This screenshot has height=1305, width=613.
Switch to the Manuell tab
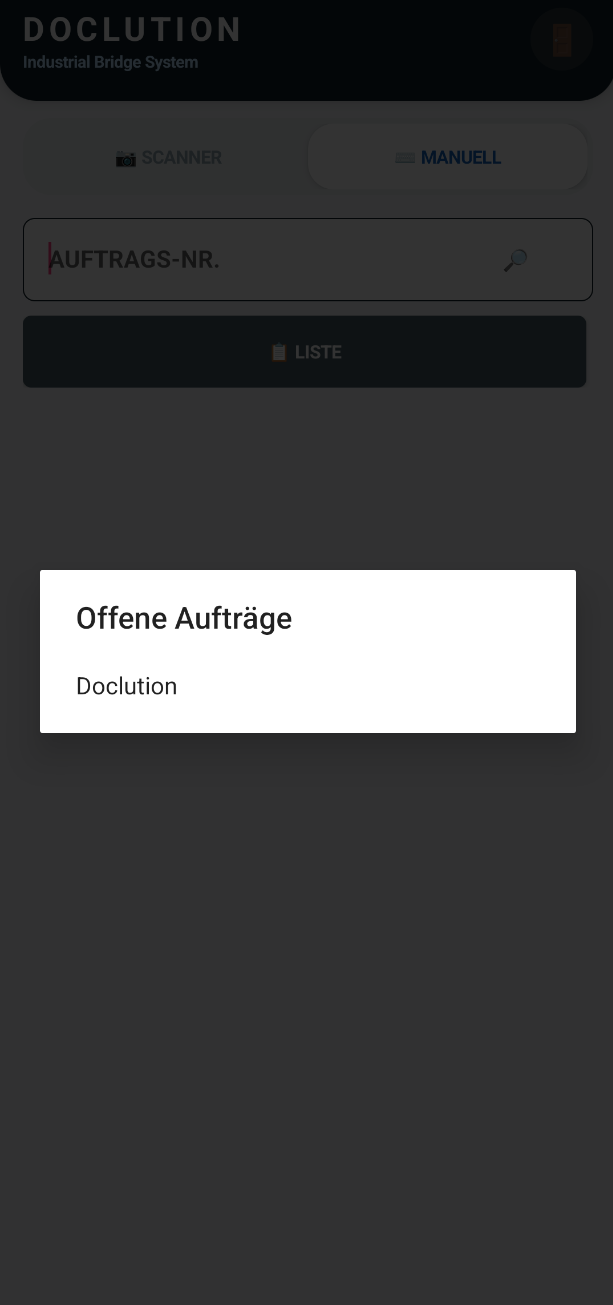(447, 158)
